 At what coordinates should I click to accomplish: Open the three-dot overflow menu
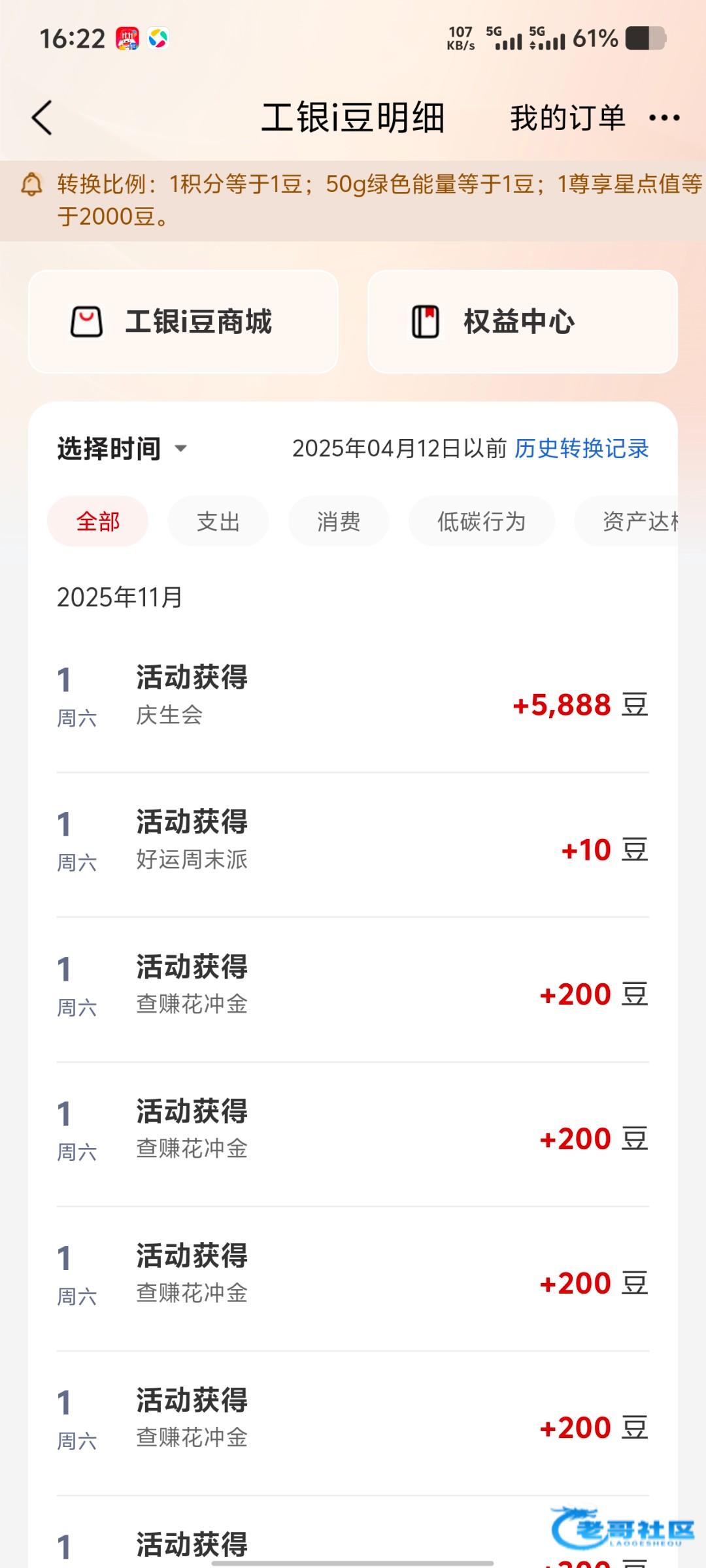[x=664, y=118]
